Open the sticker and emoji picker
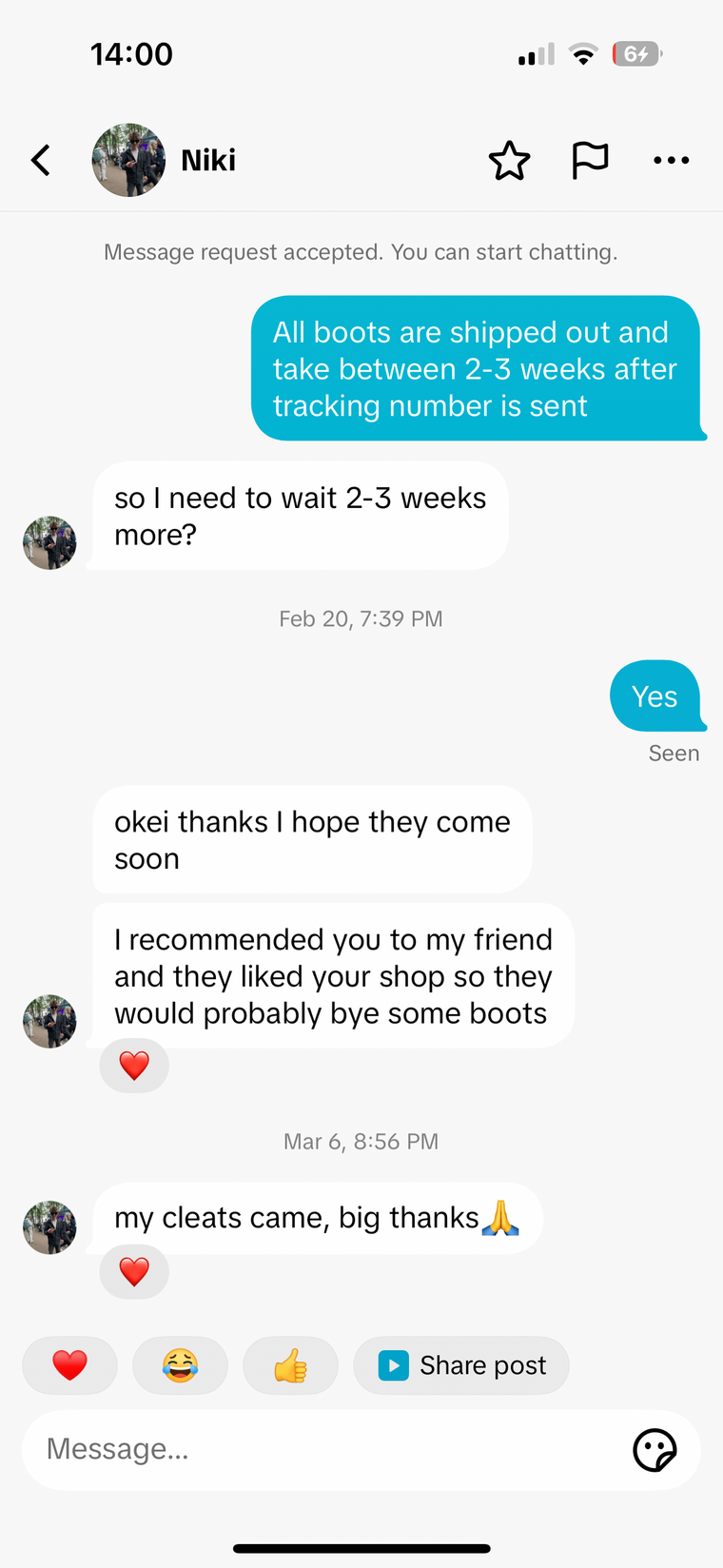The width and height of the screenshot is (723, 1568). click(x=655, y=1450)
